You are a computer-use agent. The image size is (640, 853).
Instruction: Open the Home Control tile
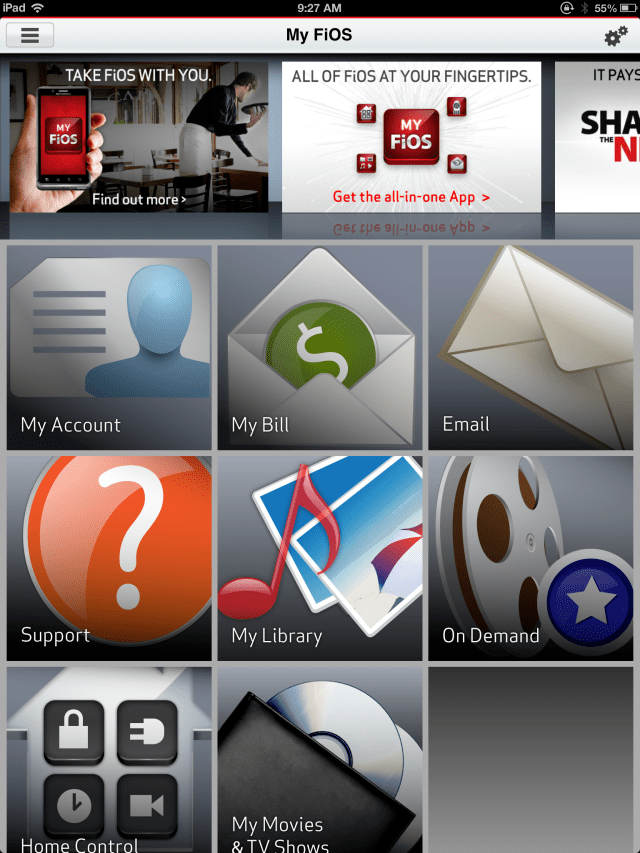[x=109, y=760]
